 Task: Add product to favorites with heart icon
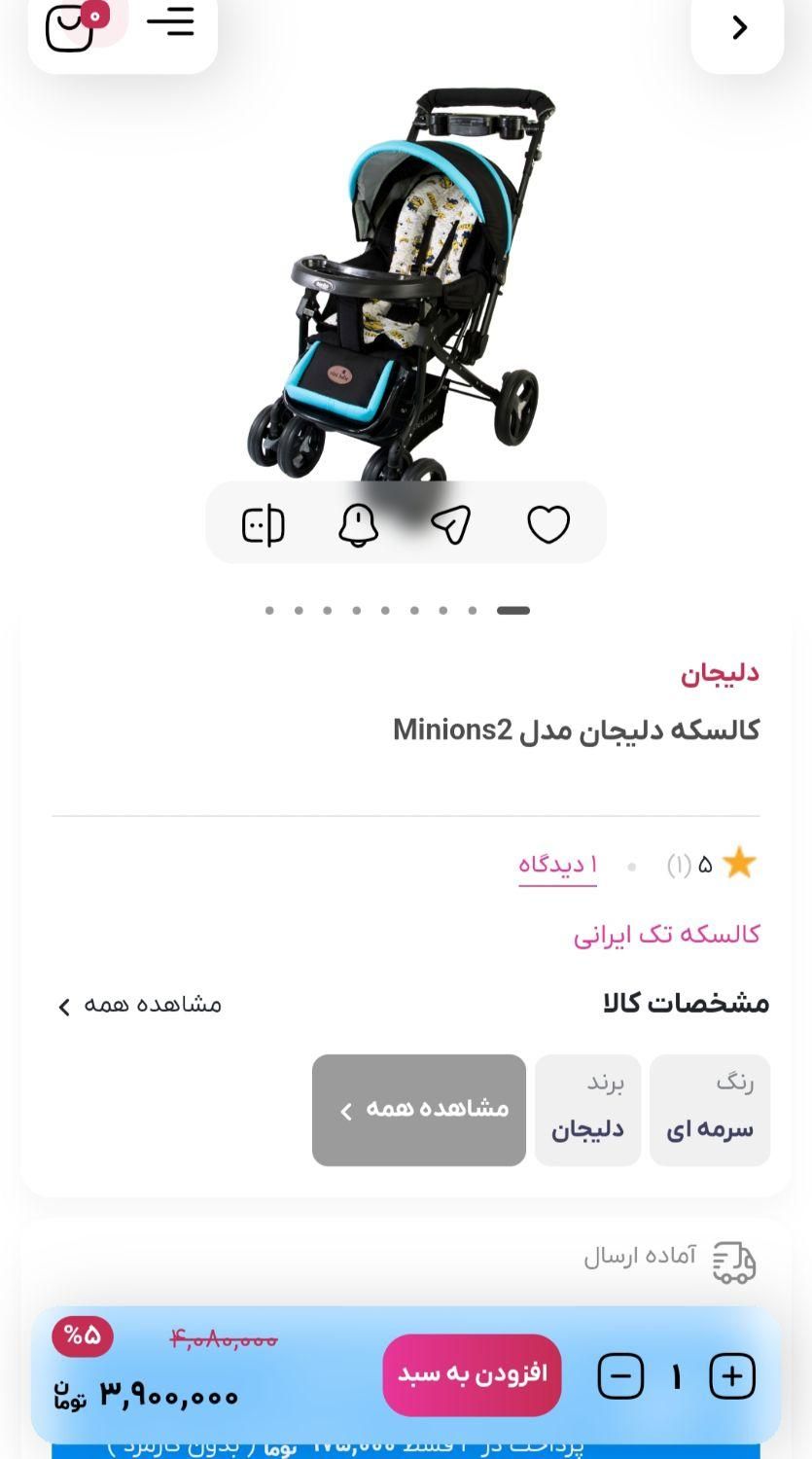click(x=548, y=524)
